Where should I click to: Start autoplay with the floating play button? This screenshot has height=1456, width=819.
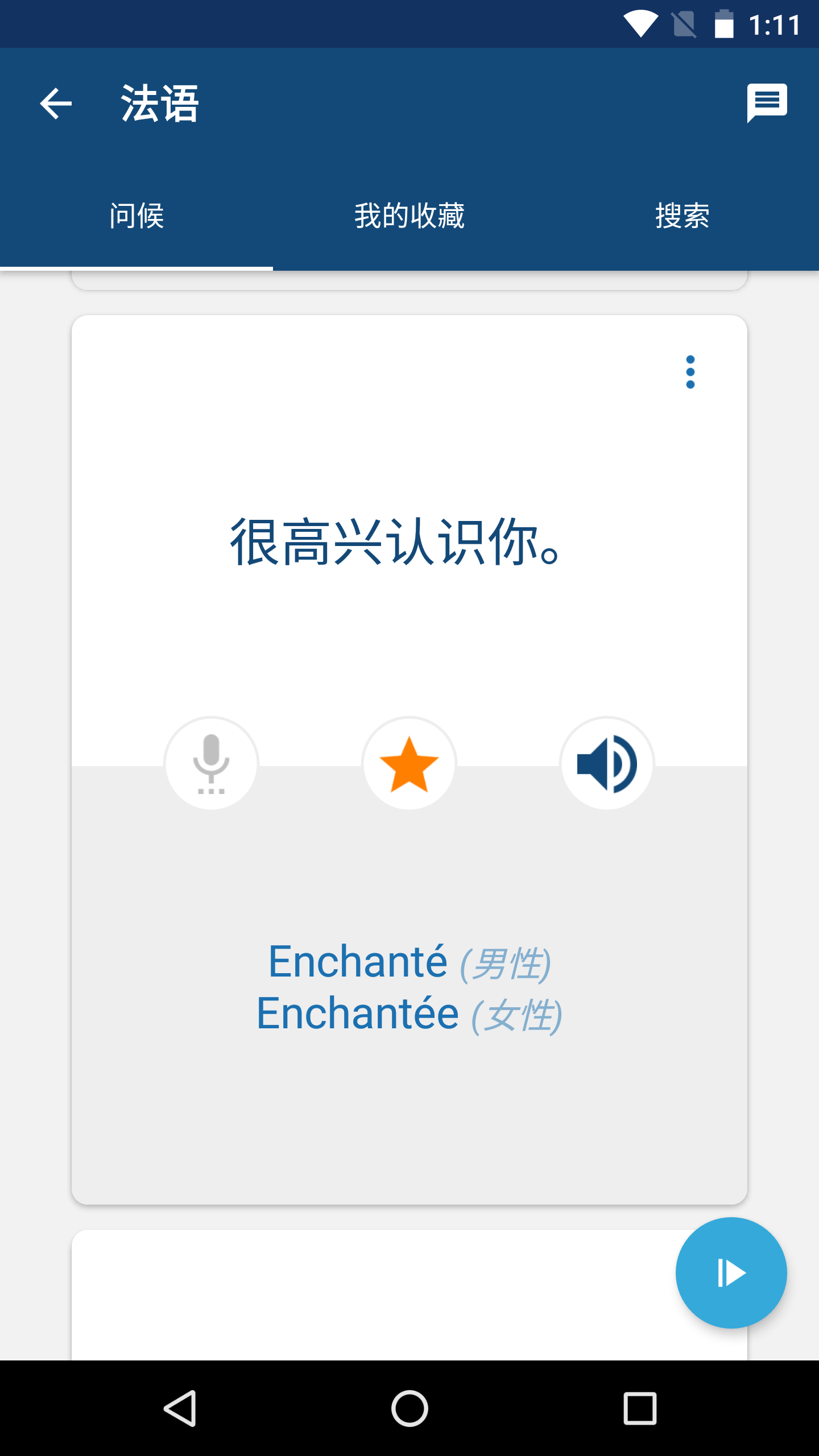[x=731, y=1272]
